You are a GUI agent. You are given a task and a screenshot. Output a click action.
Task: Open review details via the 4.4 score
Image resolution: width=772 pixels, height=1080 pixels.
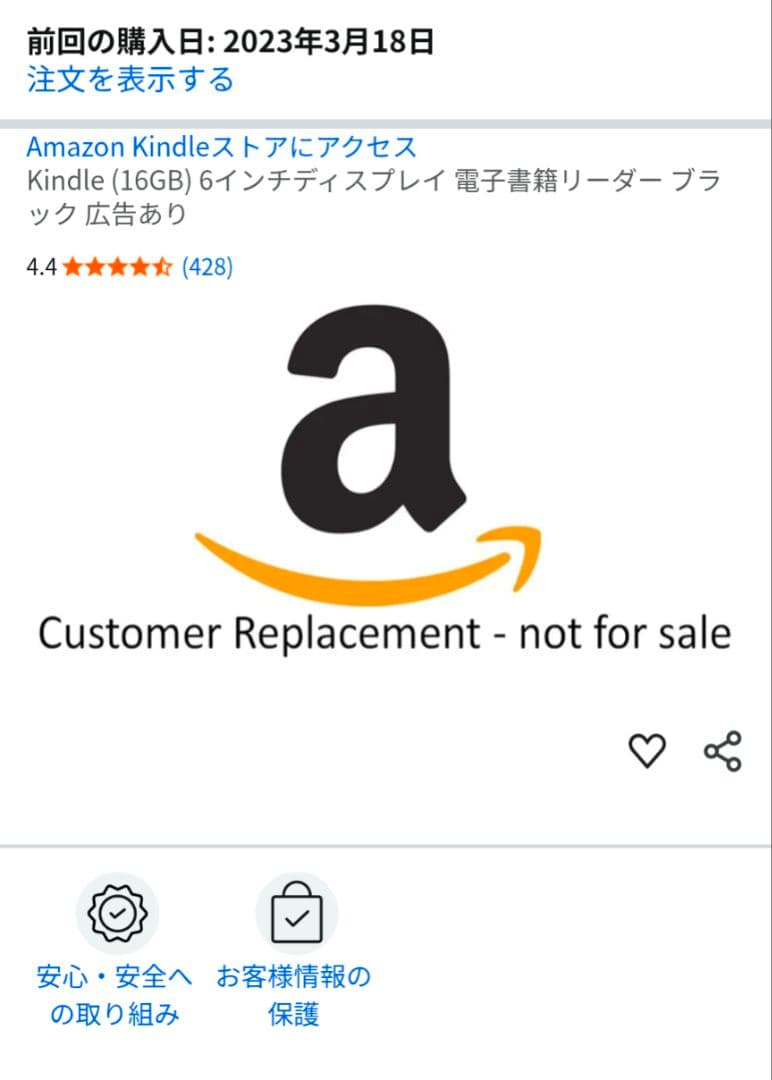pos(40,267)
